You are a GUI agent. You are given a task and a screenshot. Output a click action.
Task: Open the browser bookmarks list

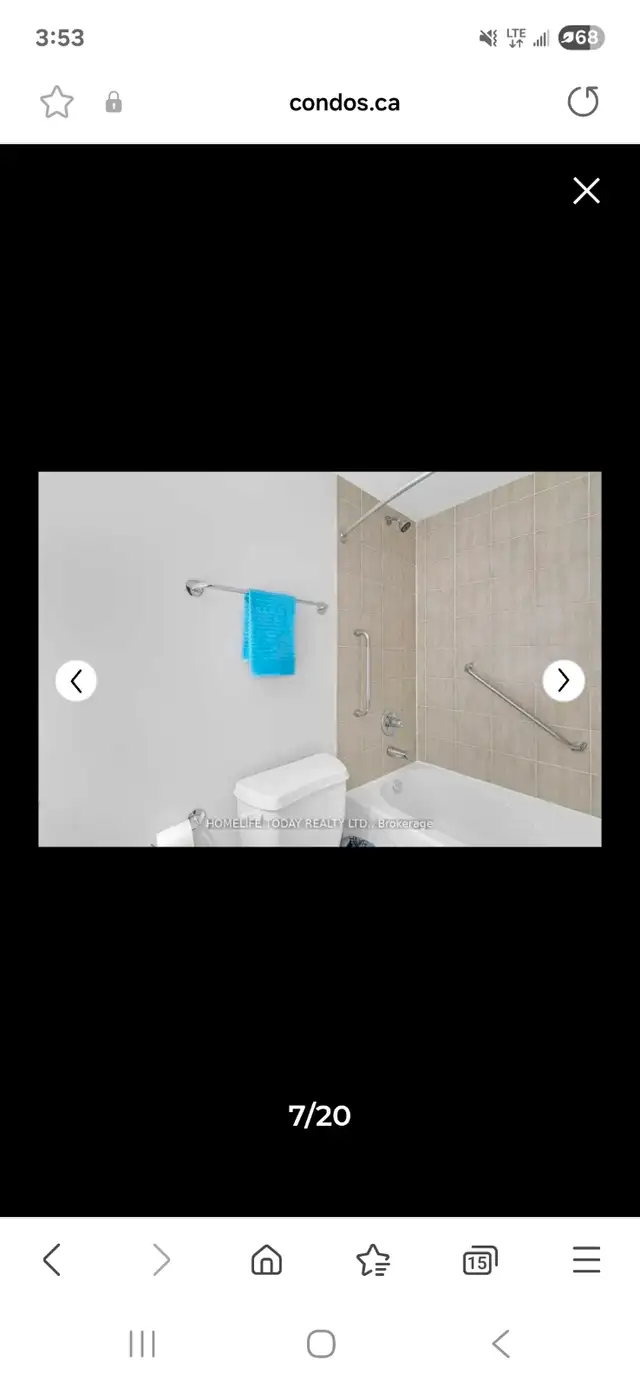373,1260
